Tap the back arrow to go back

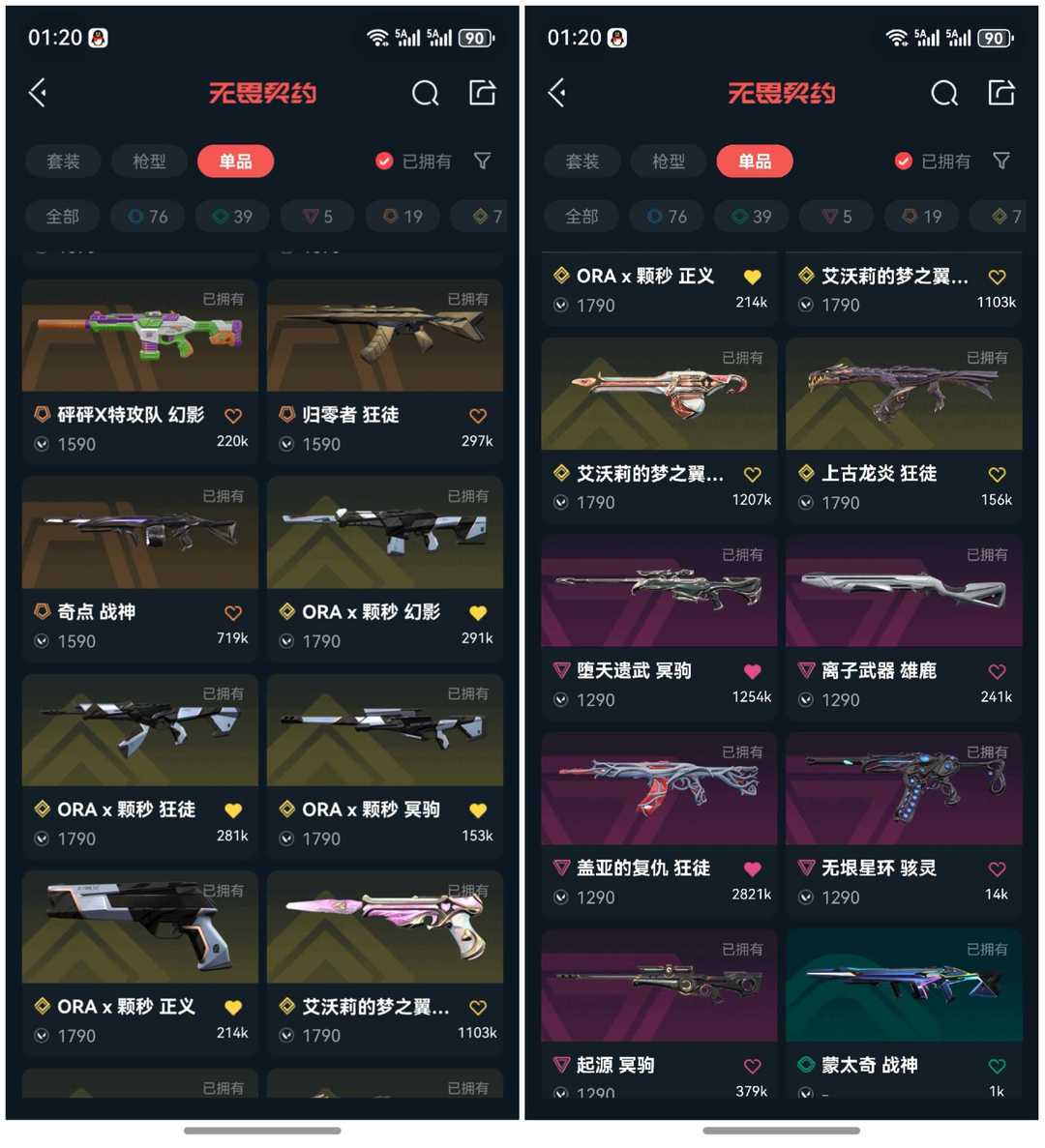(37, 93)
